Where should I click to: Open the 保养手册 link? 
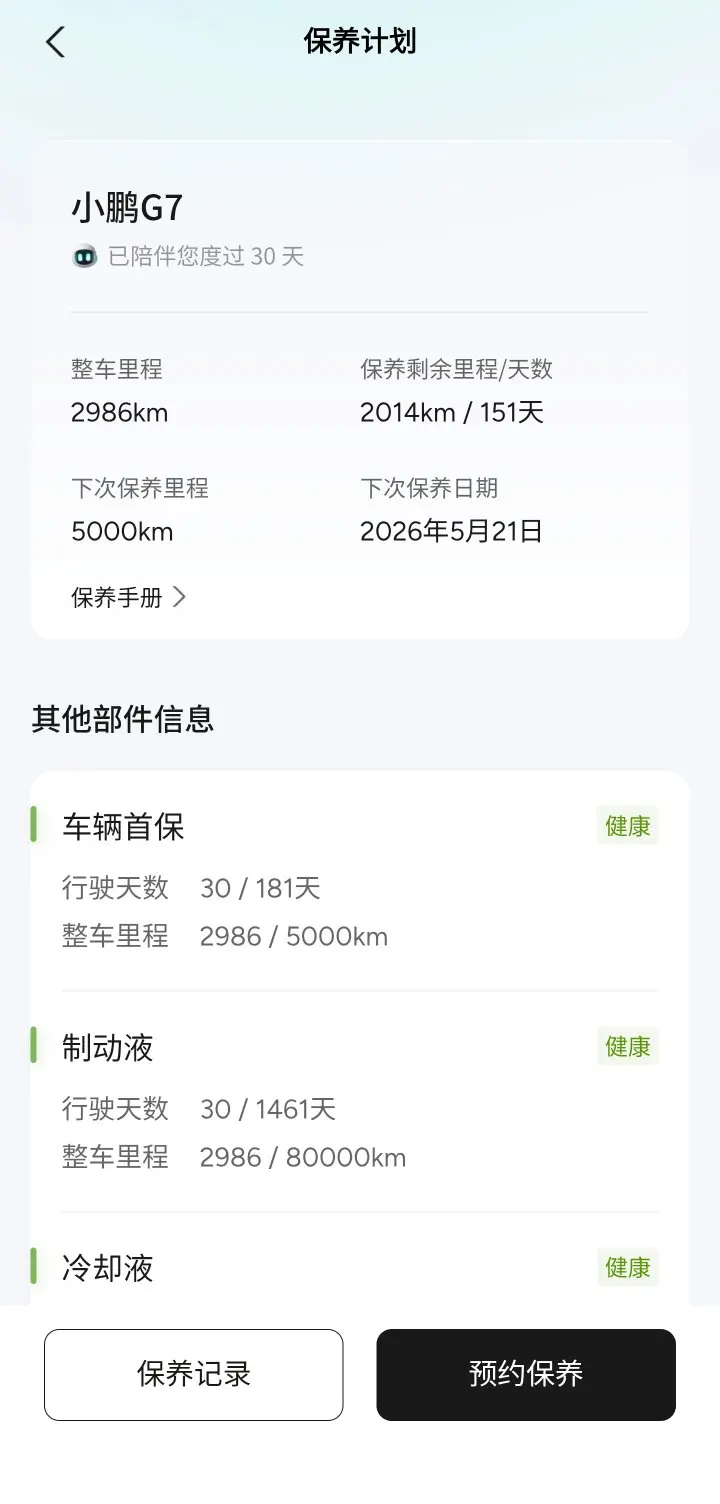click(x=128, y=598)
